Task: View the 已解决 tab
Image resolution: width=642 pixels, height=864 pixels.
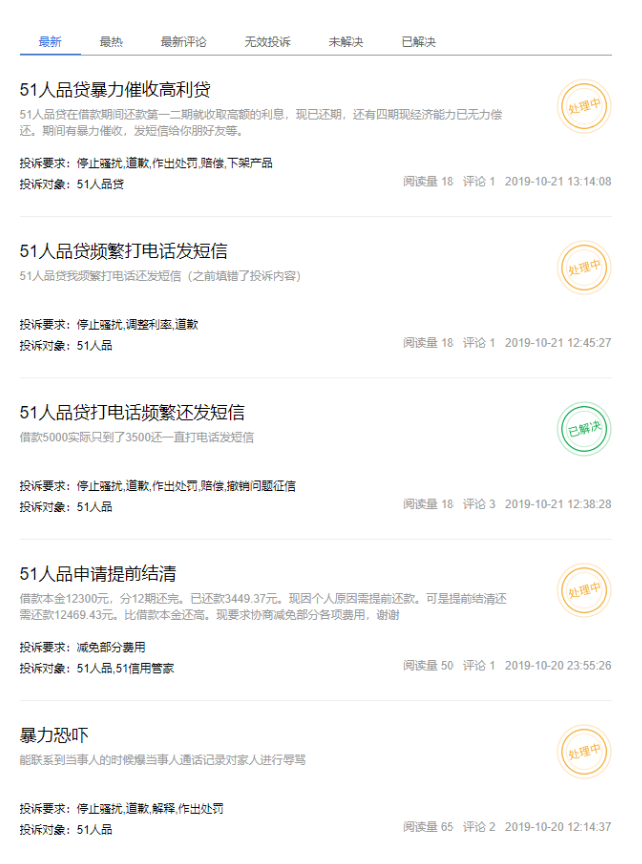Action: (418, 42)
